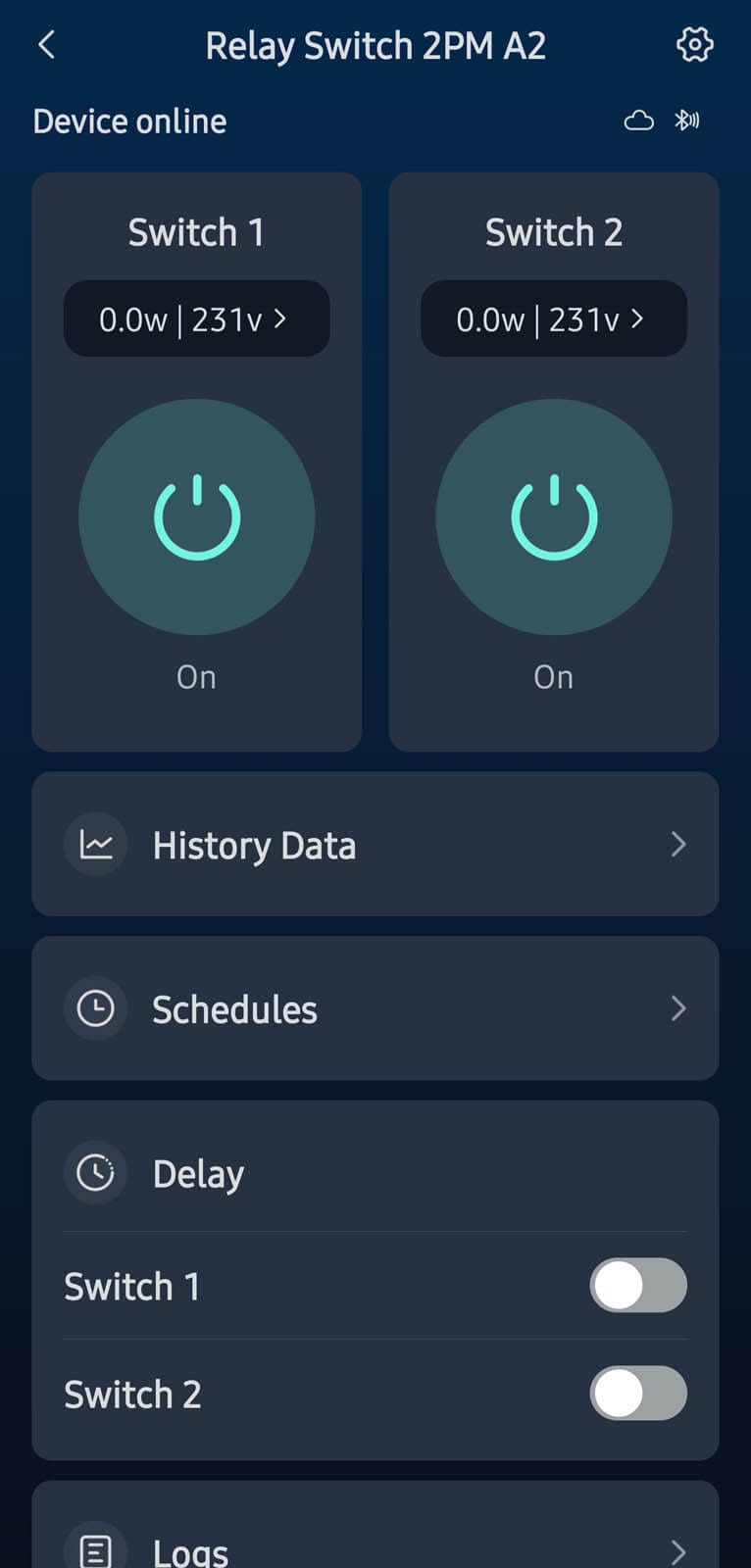Open History Data
Viewport: 751px width, 1568px height.
(375, 845)
